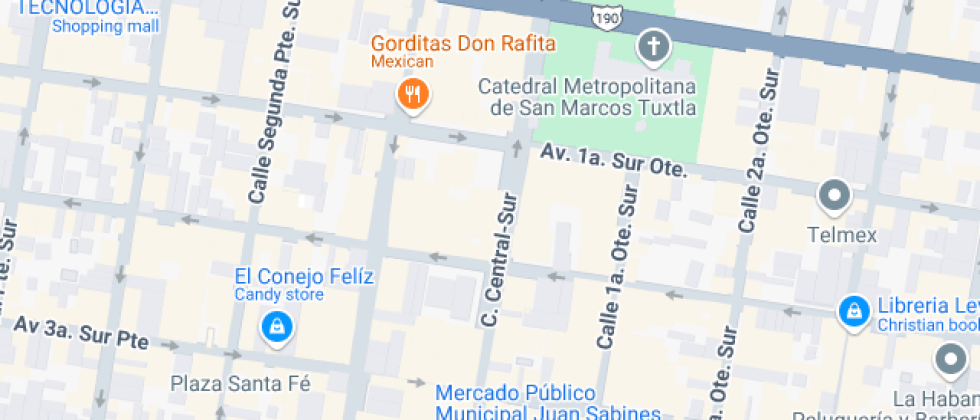Select the Catedral Metropolitana de San Marcos marker
Screen dimensions: 980x420
(x=652, y=45)
